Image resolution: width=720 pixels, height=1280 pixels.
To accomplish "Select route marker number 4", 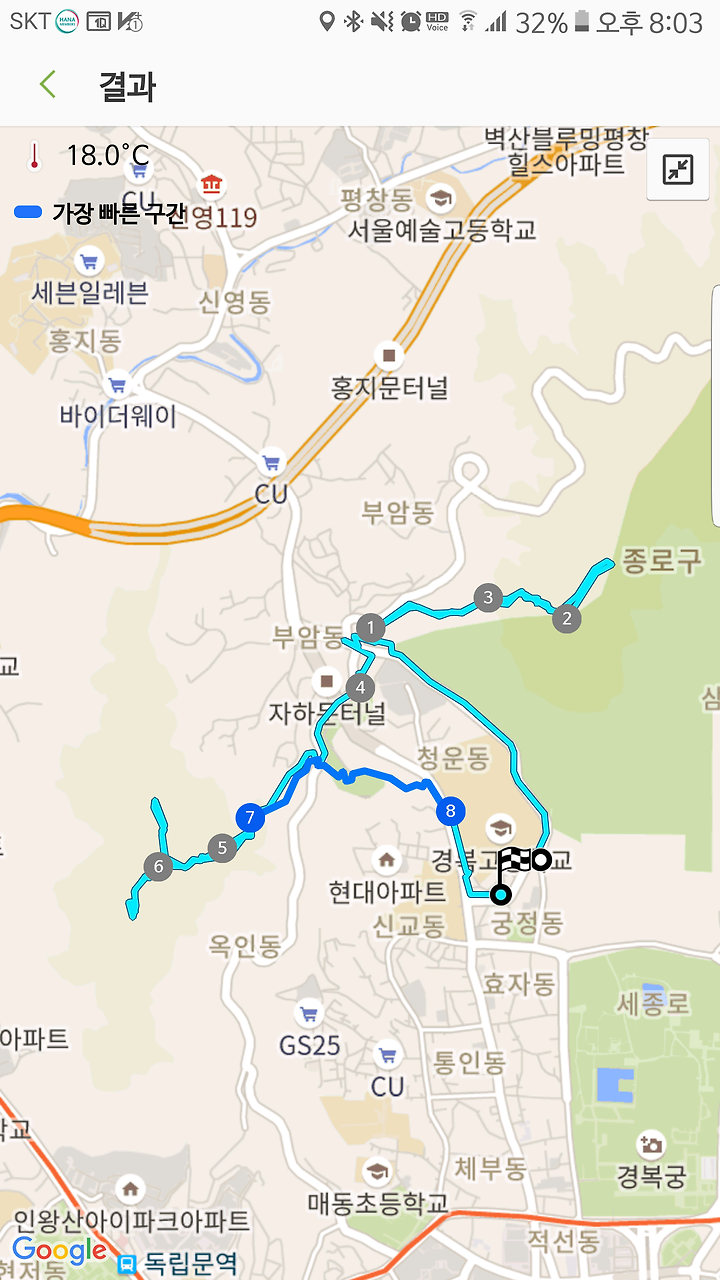I will click(x=360, y=688).
